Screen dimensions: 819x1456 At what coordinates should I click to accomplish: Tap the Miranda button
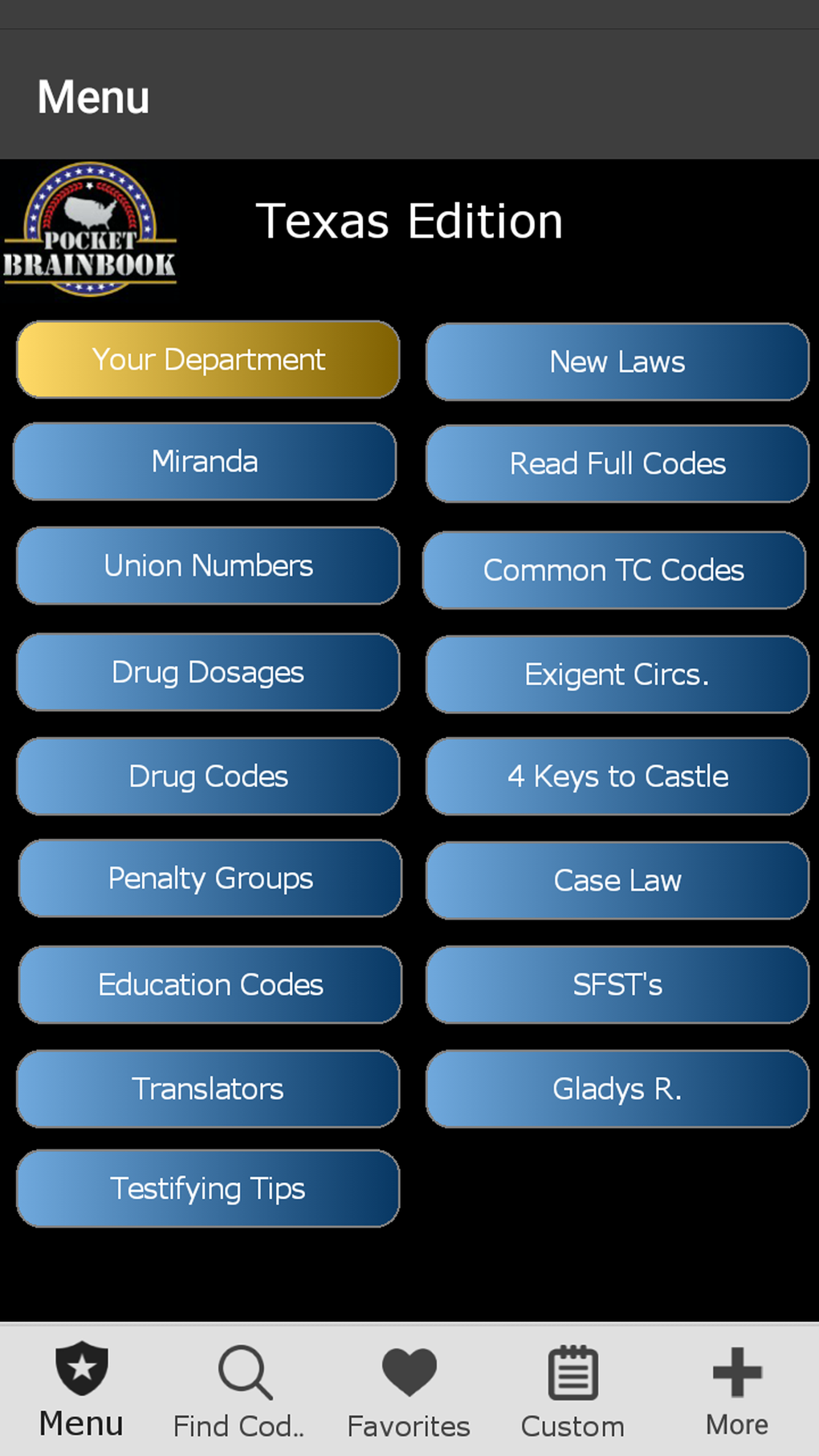[x=205, y=462]
